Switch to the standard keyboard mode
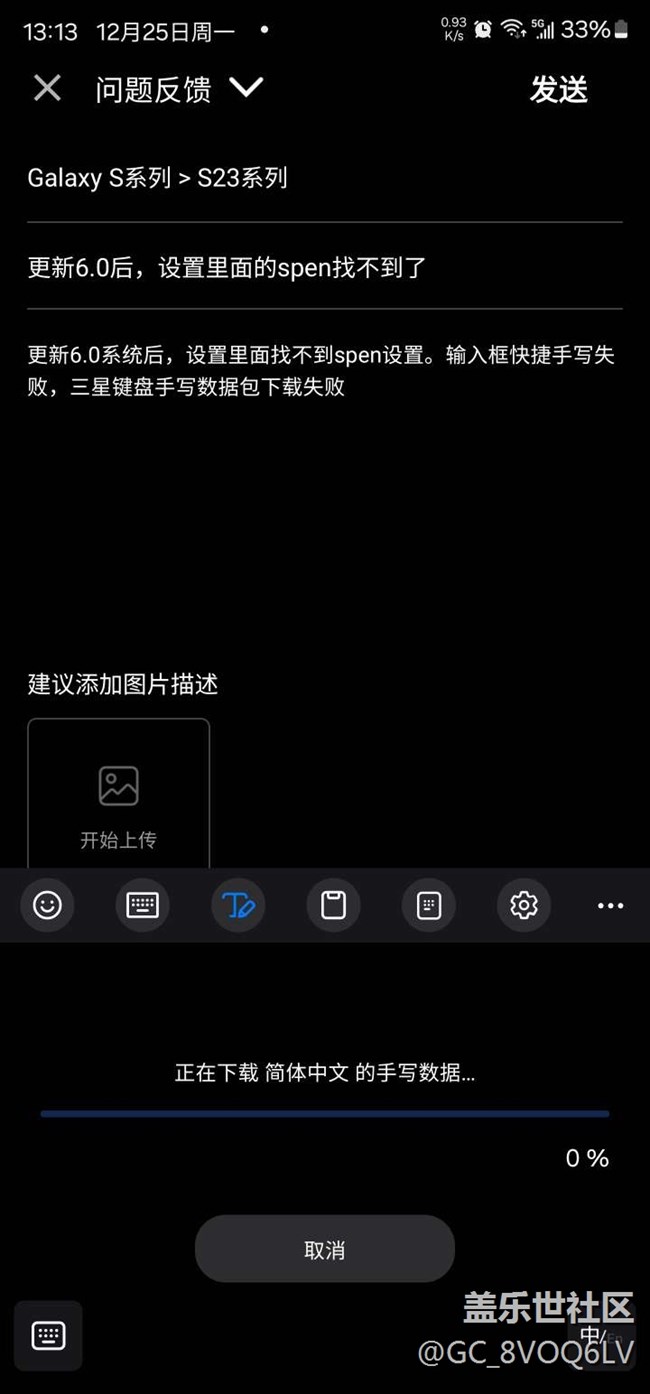650x1394 pixels. tap(142, 906)
